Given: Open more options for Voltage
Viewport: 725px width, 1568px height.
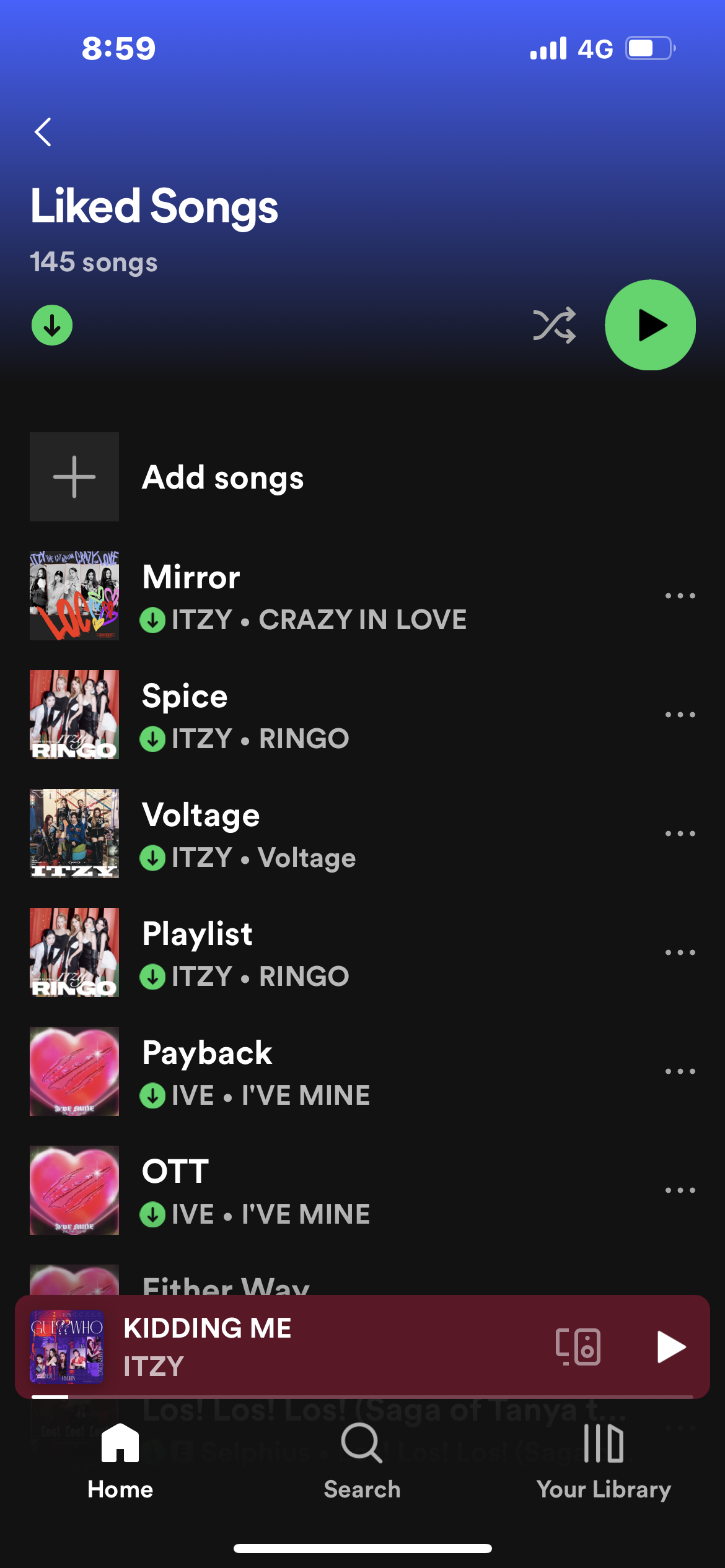Looking at the screenshot, I should pyautogui.click(x=680, y=834).
